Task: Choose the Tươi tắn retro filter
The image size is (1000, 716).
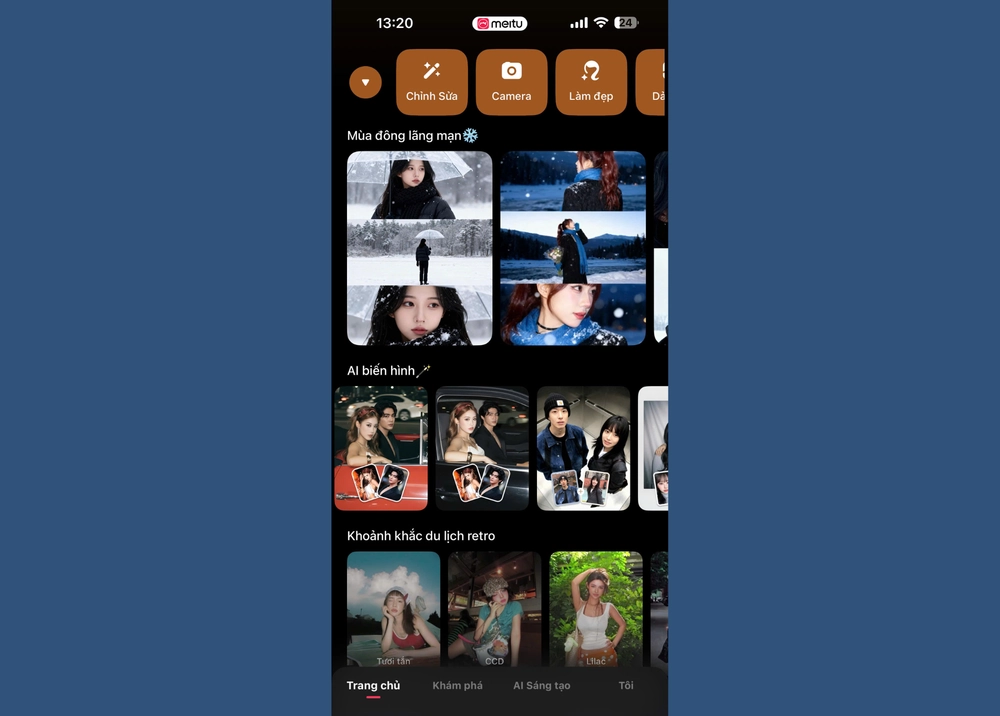Action: coord(393,608)
